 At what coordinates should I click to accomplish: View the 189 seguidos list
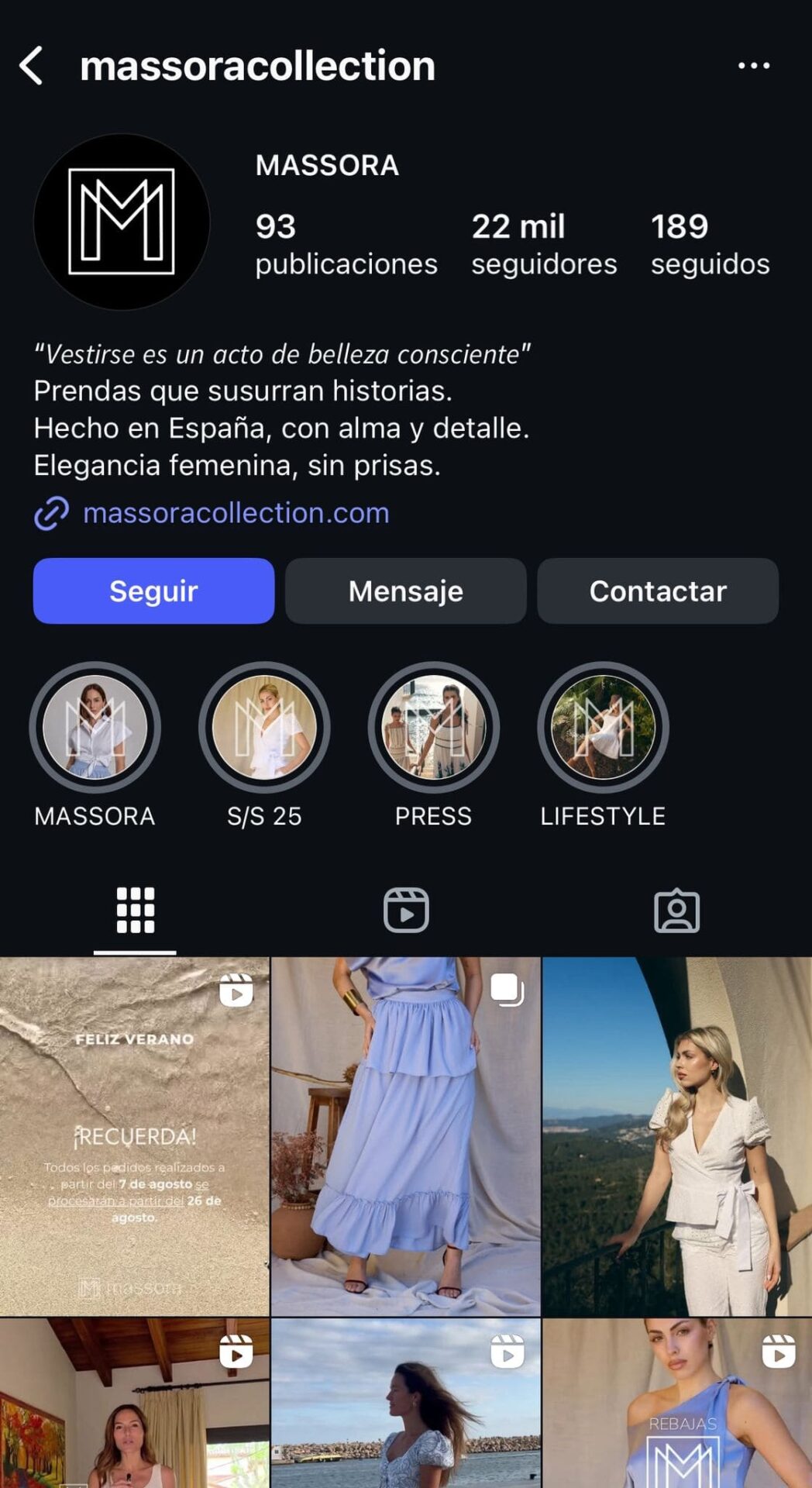pos(709,244)
